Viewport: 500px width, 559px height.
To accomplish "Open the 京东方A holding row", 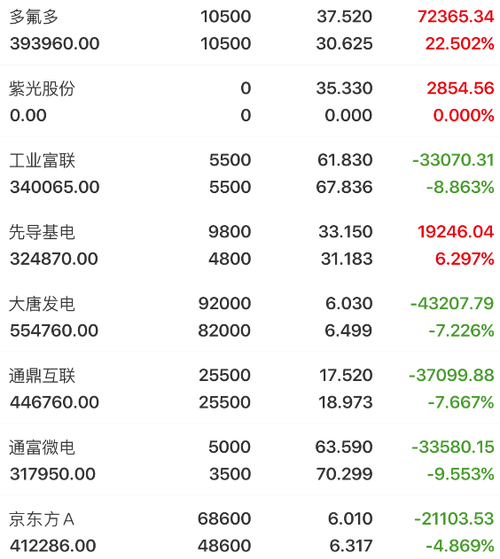I will point(250,528).
